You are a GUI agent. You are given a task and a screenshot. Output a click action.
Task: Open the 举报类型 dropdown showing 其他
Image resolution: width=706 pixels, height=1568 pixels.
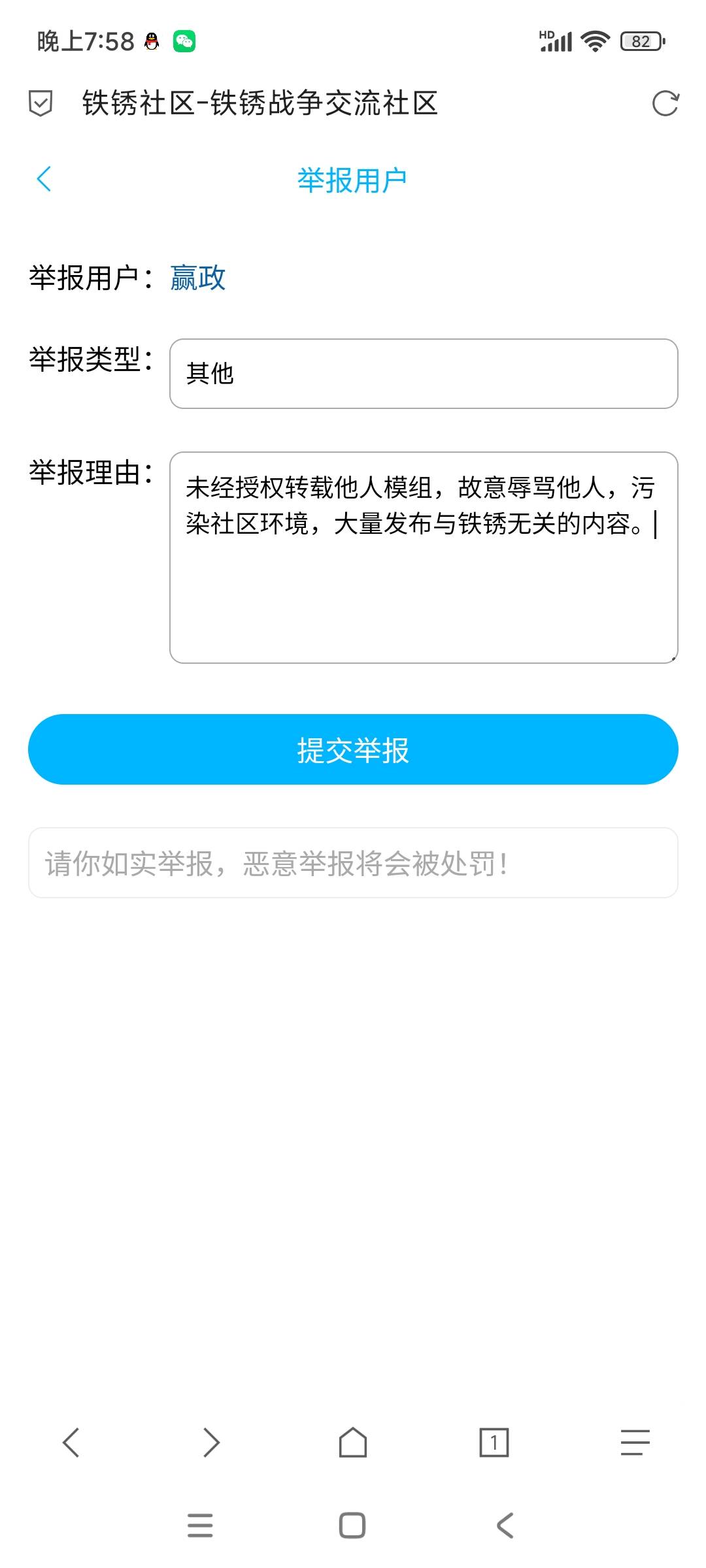click(x=424, y=374)
